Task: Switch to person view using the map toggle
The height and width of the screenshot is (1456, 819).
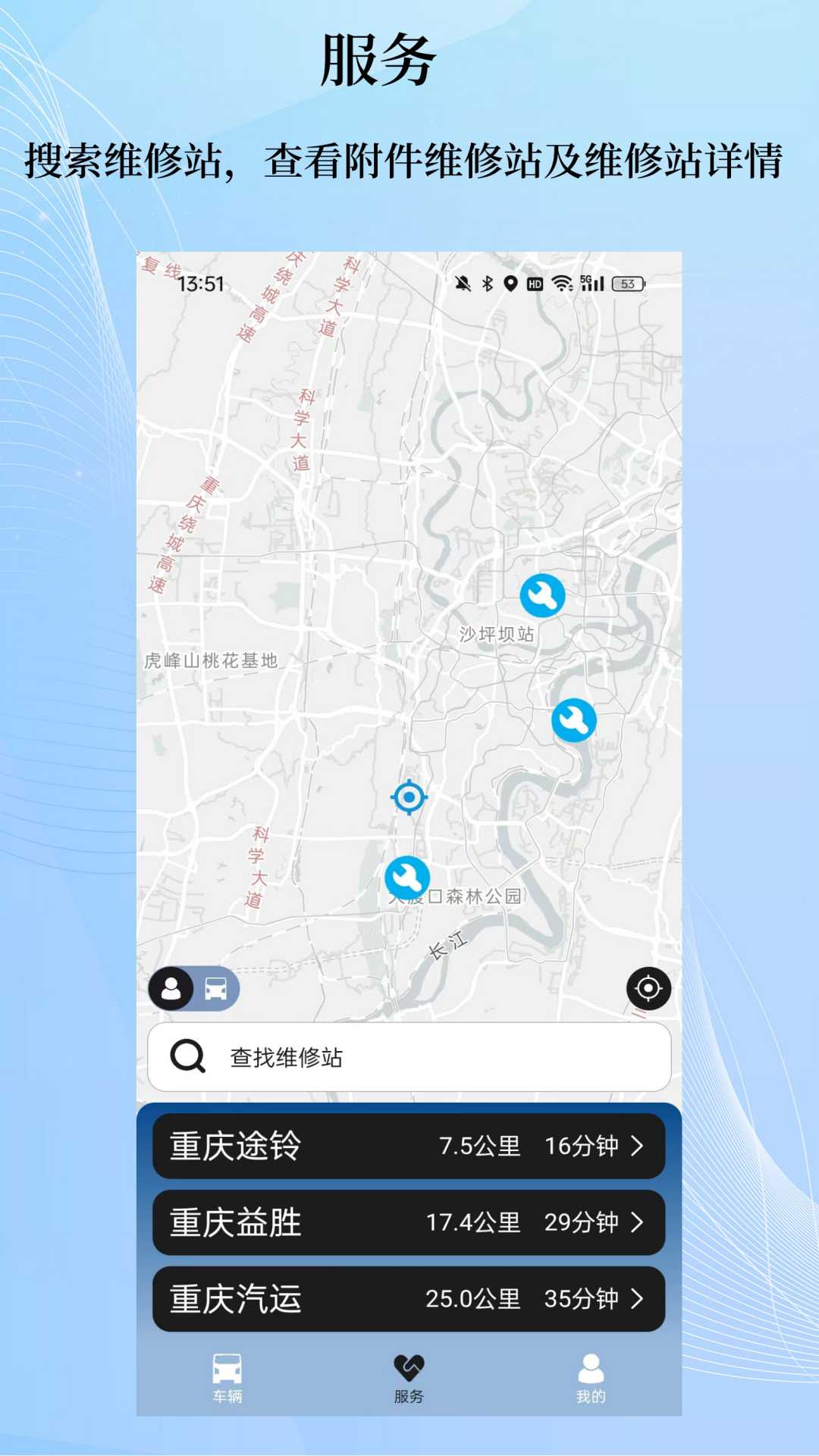Action: click(x=172, y=987)
